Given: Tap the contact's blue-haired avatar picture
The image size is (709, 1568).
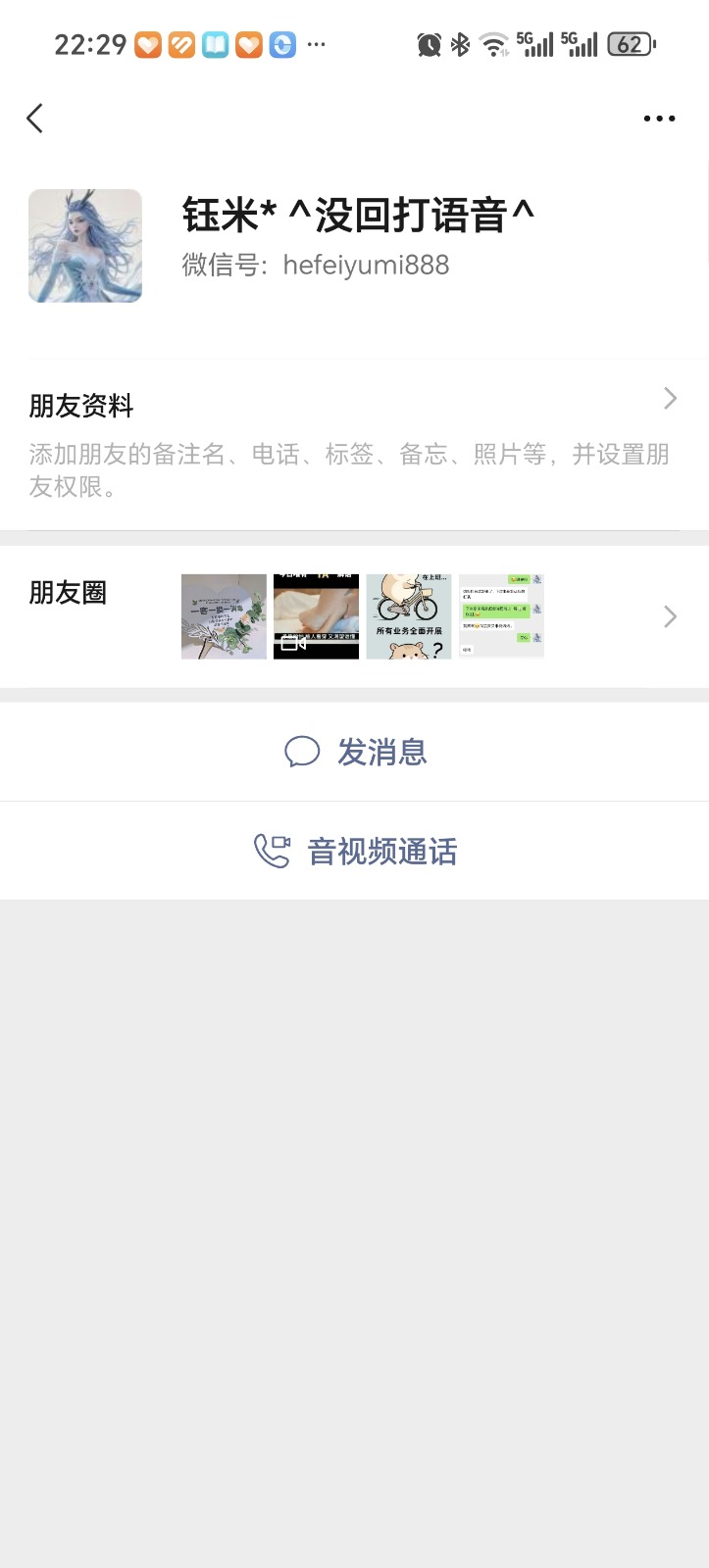Looking at the screenshot, I should (84, 245).
